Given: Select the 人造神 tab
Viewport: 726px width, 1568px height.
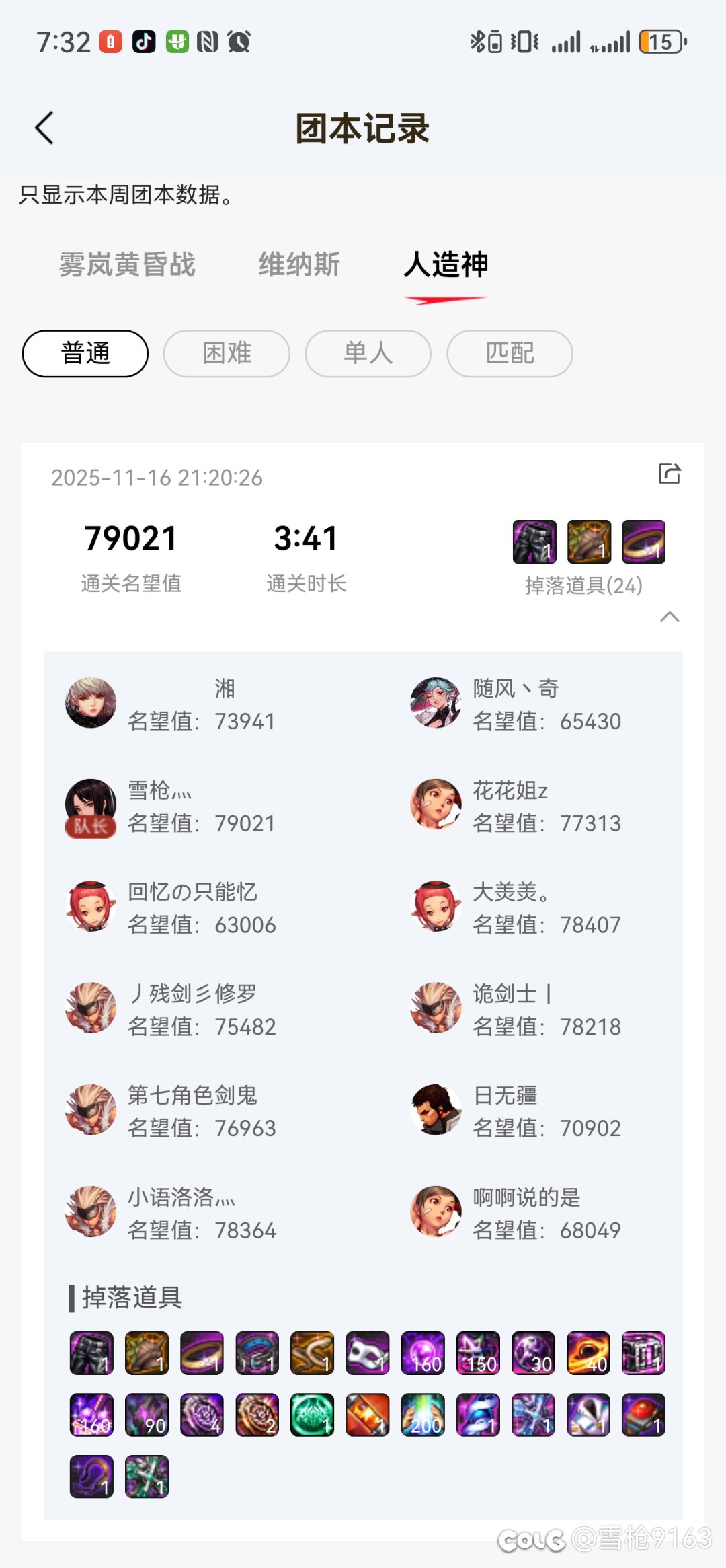Looking at the screenshot, I should click(446, 264).
